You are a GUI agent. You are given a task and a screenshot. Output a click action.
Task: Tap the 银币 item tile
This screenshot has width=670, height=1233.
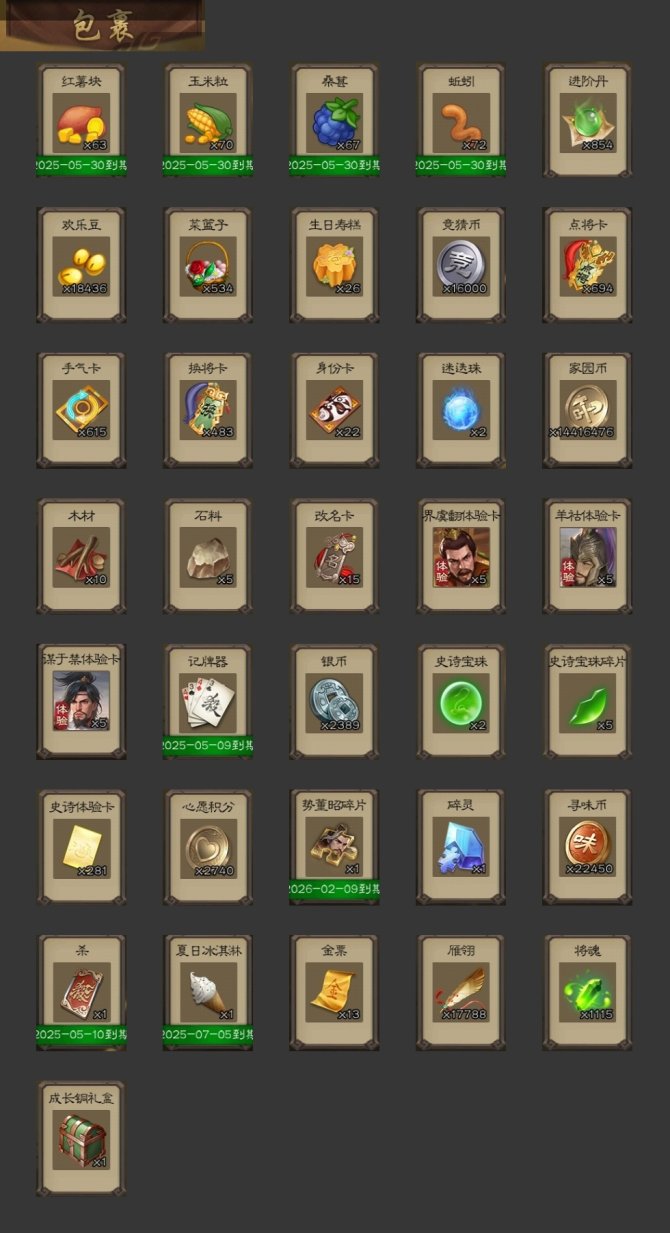(x=335, y=701)
